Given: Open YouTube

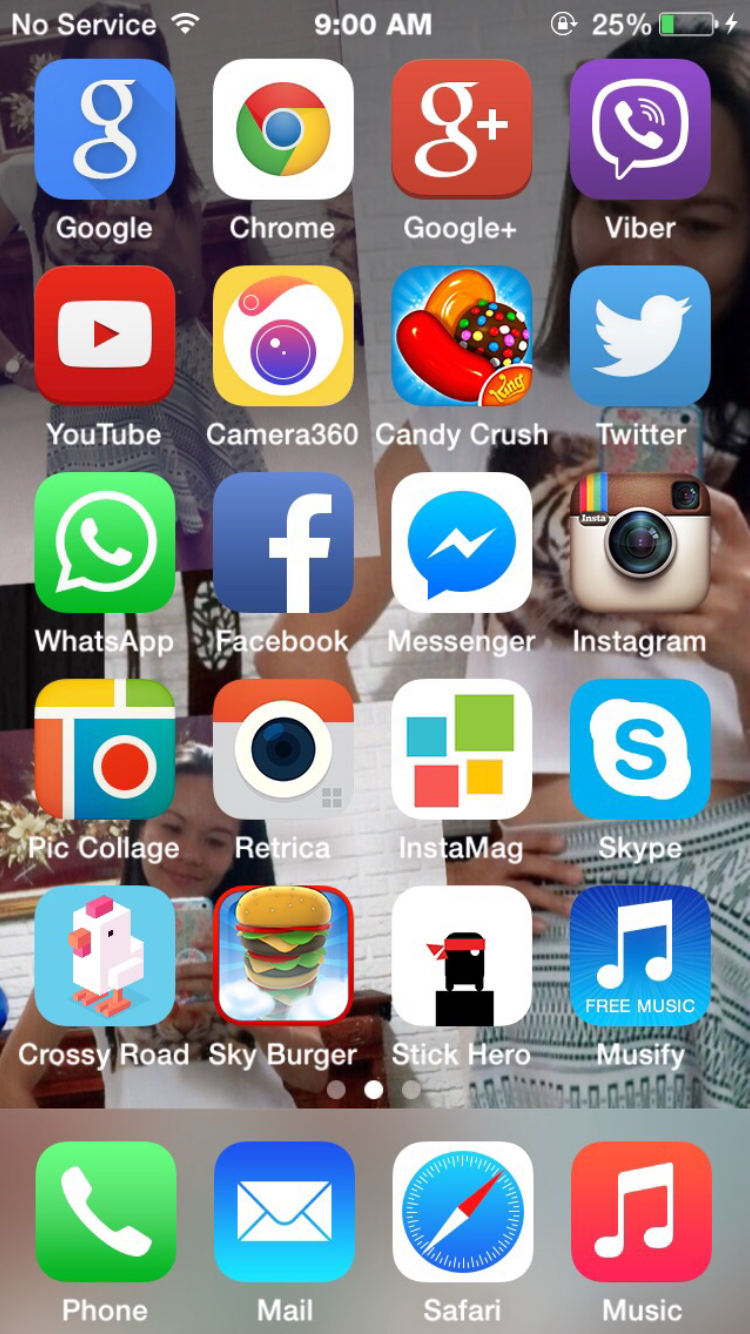Looking at the screenshot, I should [105, 335].
